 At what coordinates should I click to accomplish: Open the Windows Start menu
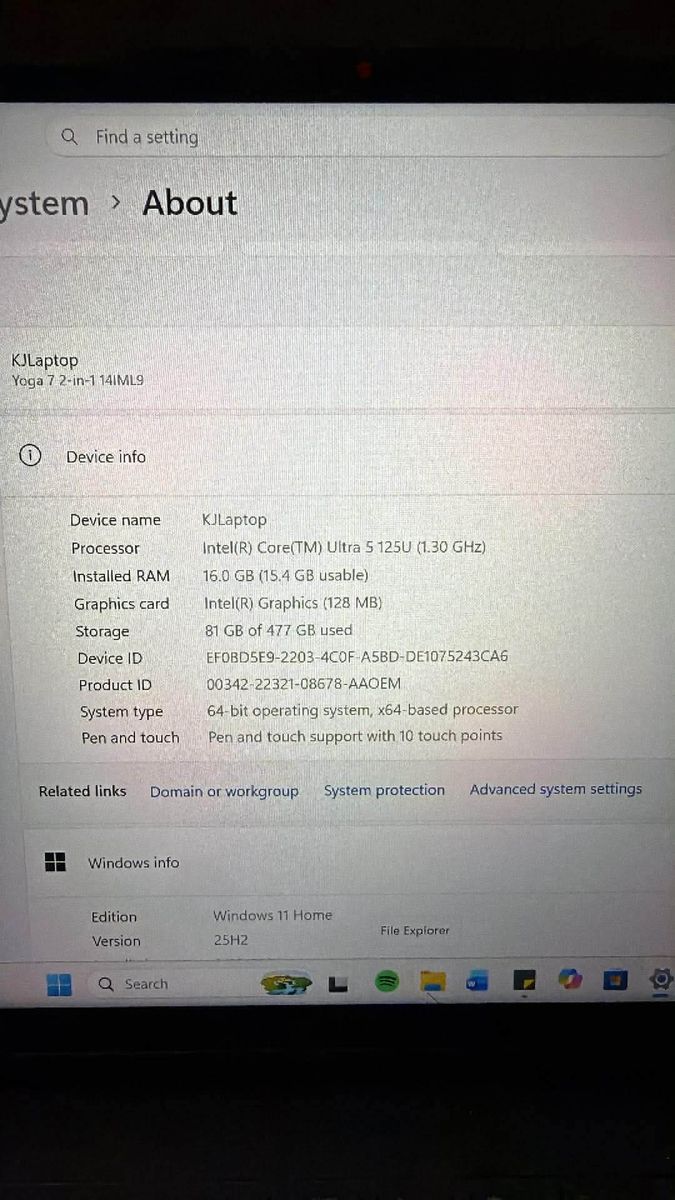[59, 984]
